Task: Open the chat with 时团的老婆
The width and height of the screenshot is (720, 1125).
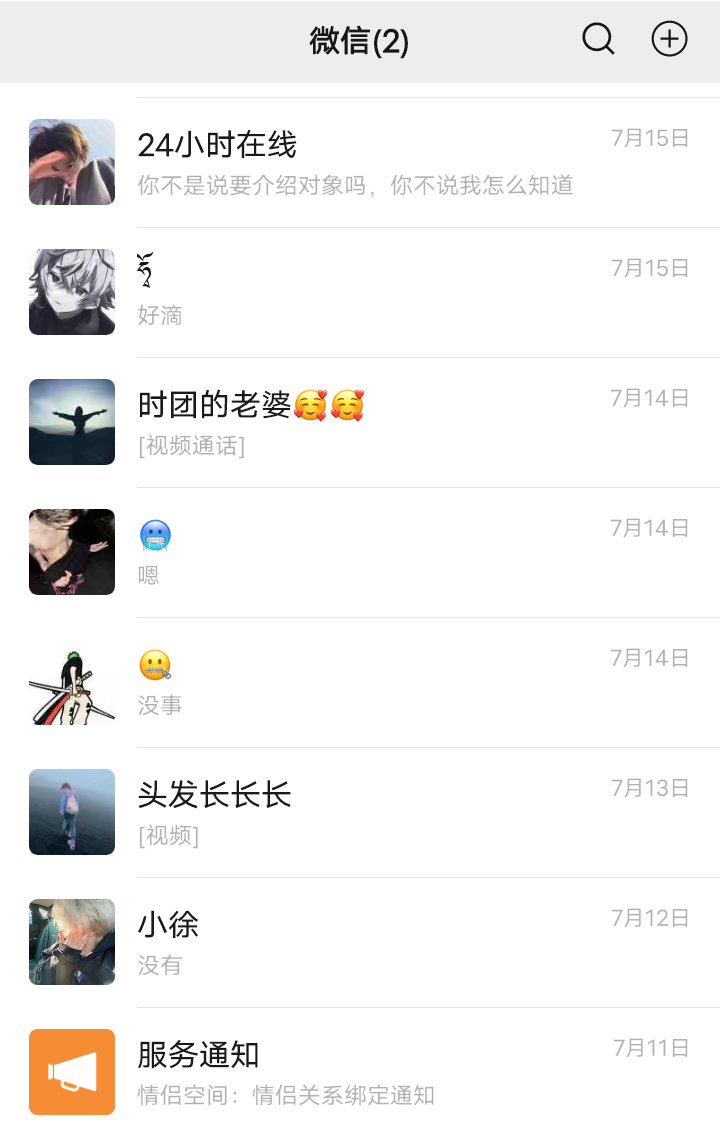Action: [x=360, y=422]
